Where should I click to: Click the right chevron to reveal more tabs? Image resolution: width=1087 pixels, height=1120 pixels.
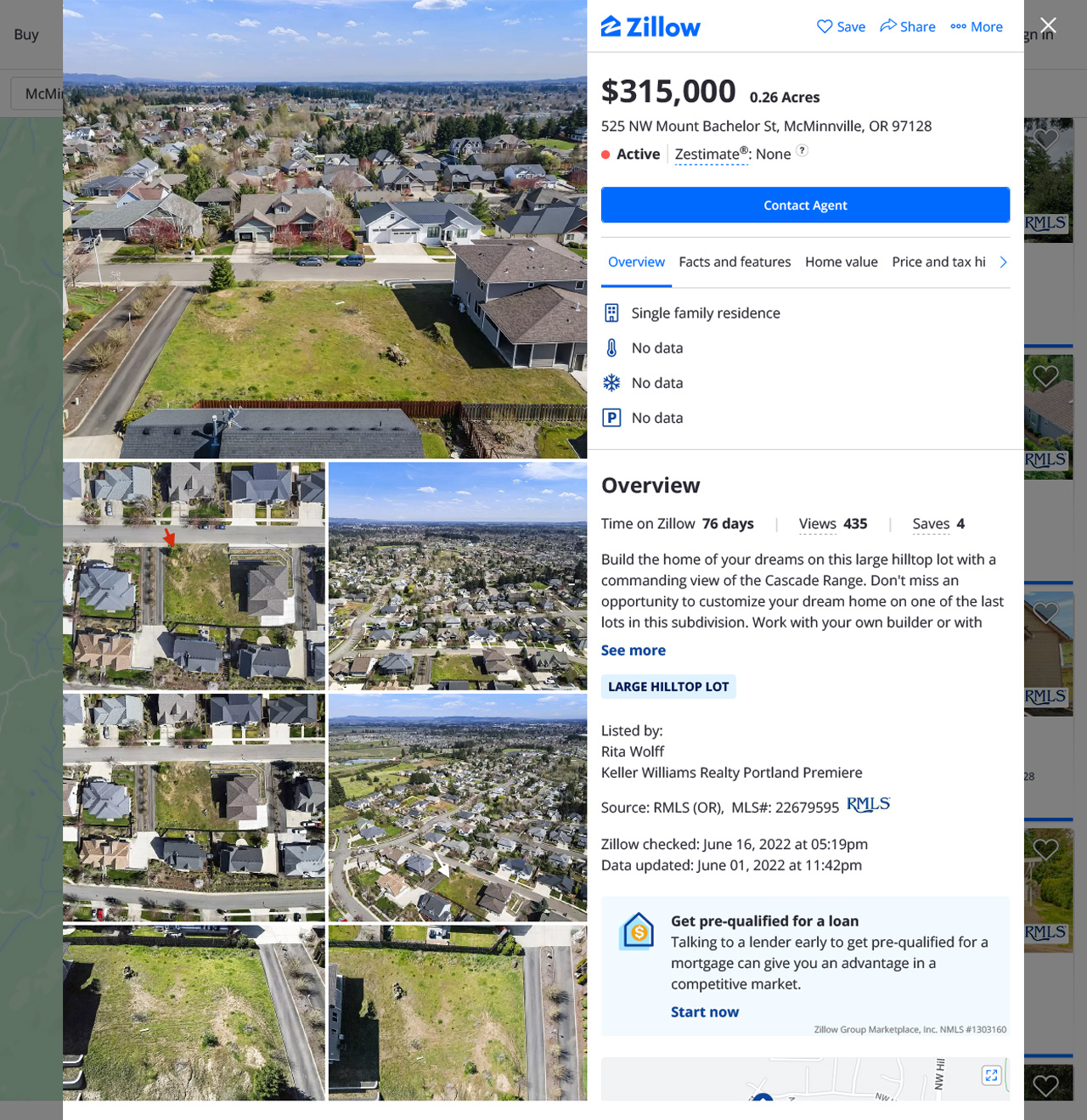(x=1003, y=262)
